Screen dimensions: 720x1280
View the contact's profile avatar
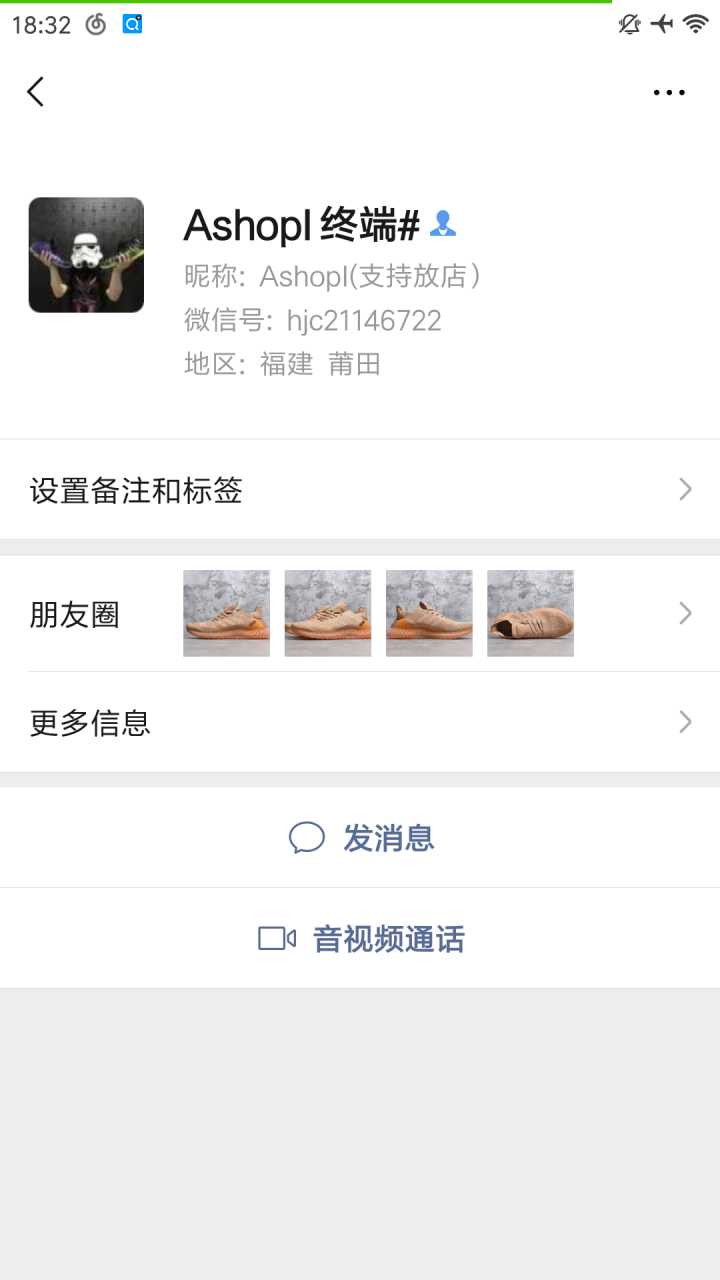pos(86,255)
